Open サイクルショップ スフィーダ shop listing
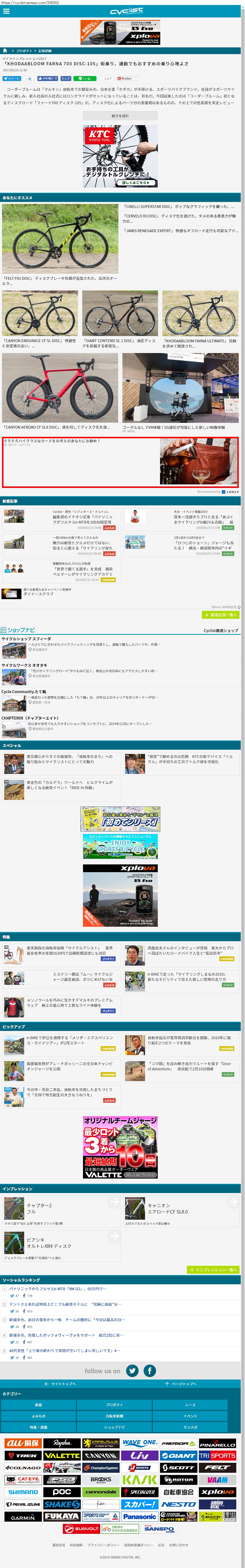 pos(26,639)
